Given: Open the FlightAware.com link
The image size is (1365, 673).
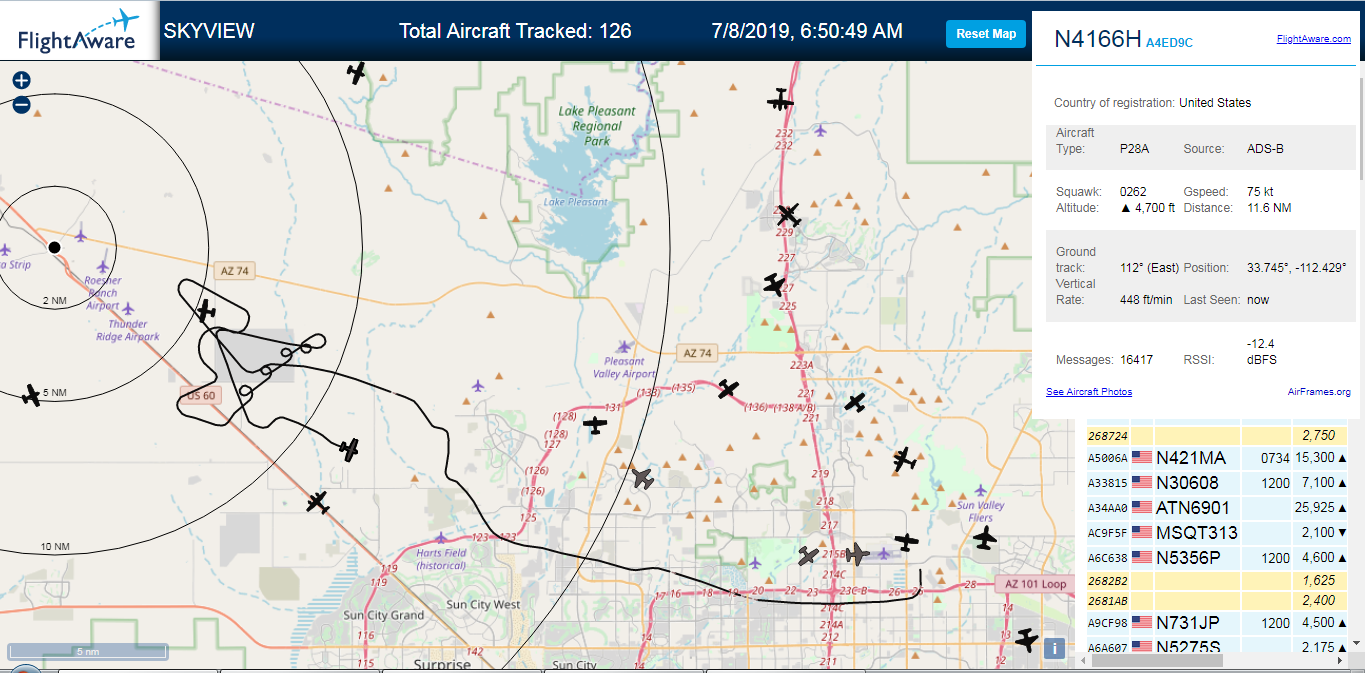Looking at the screenshot, I should coord(1313,39).
